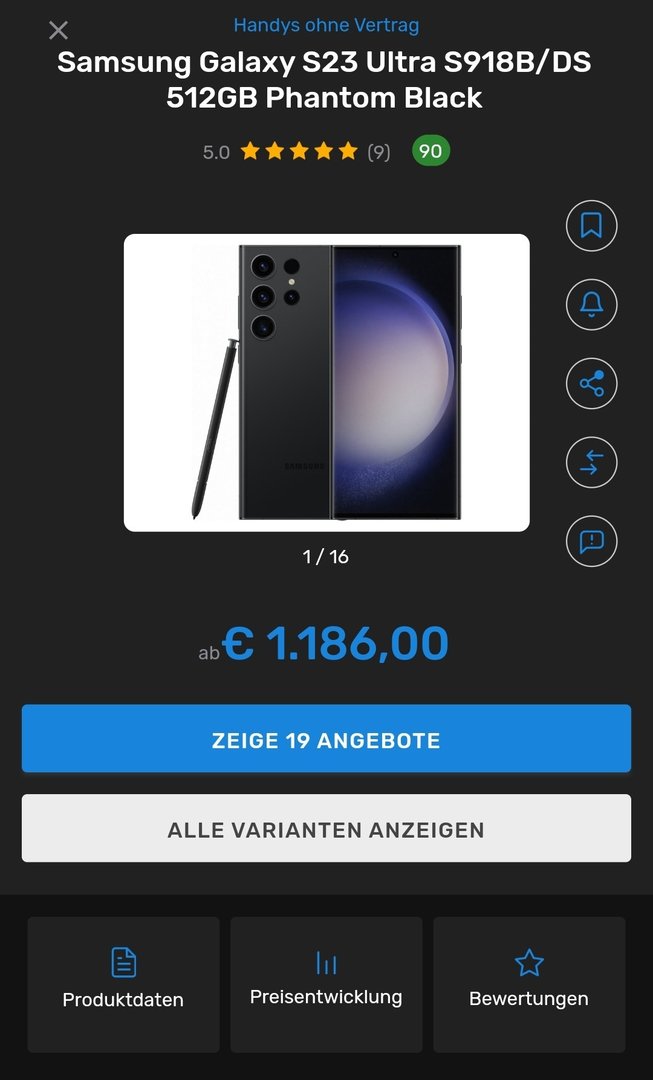View the Preisentwicklung price history

click(x=326, y=984)
